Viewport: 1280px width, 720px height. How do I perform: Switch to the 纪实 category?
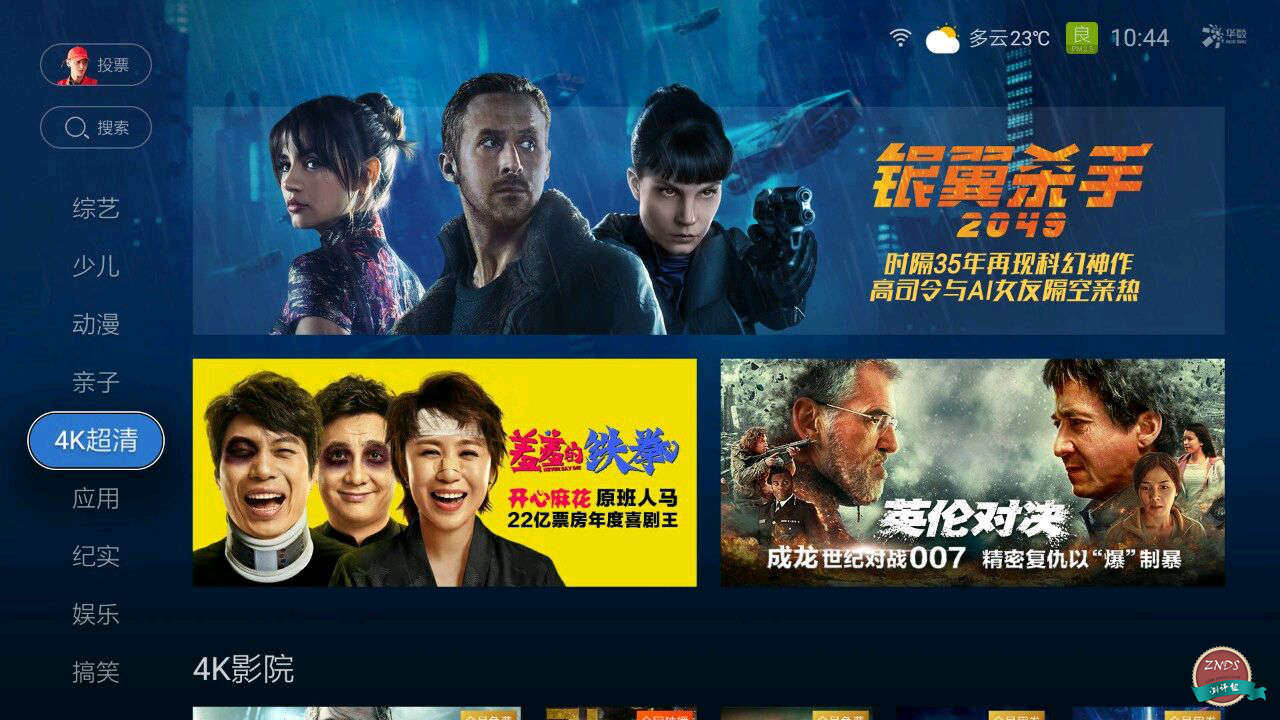point(96,556)
